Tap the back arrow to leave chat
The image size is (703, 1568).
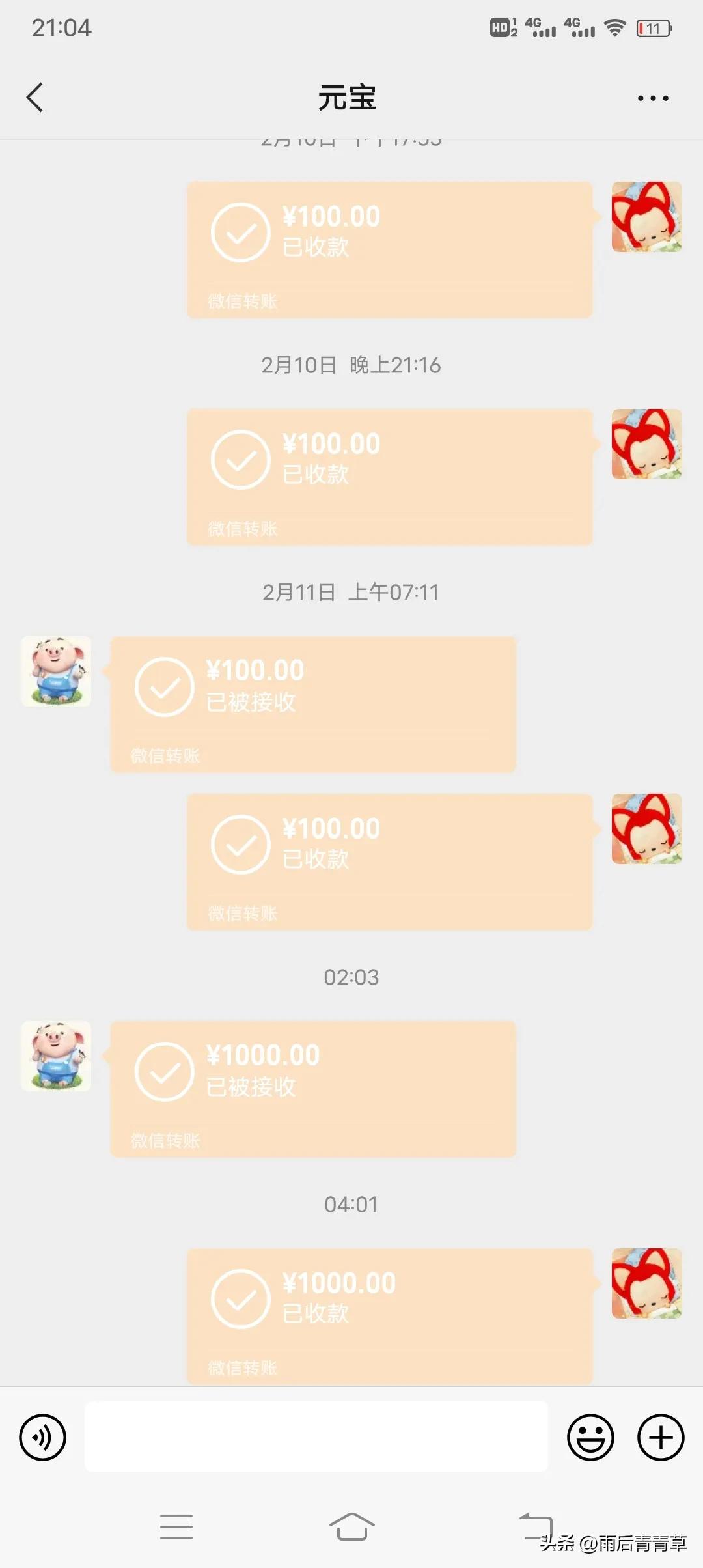point(34,96)
